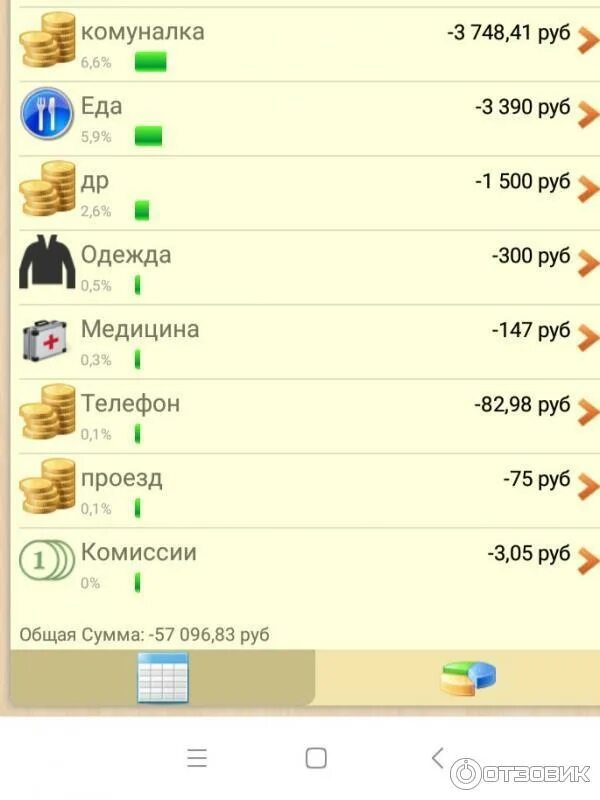Viewport: 600px width, 800px height.
Task: View details for the др category
Action: click(x=300, y=193)
